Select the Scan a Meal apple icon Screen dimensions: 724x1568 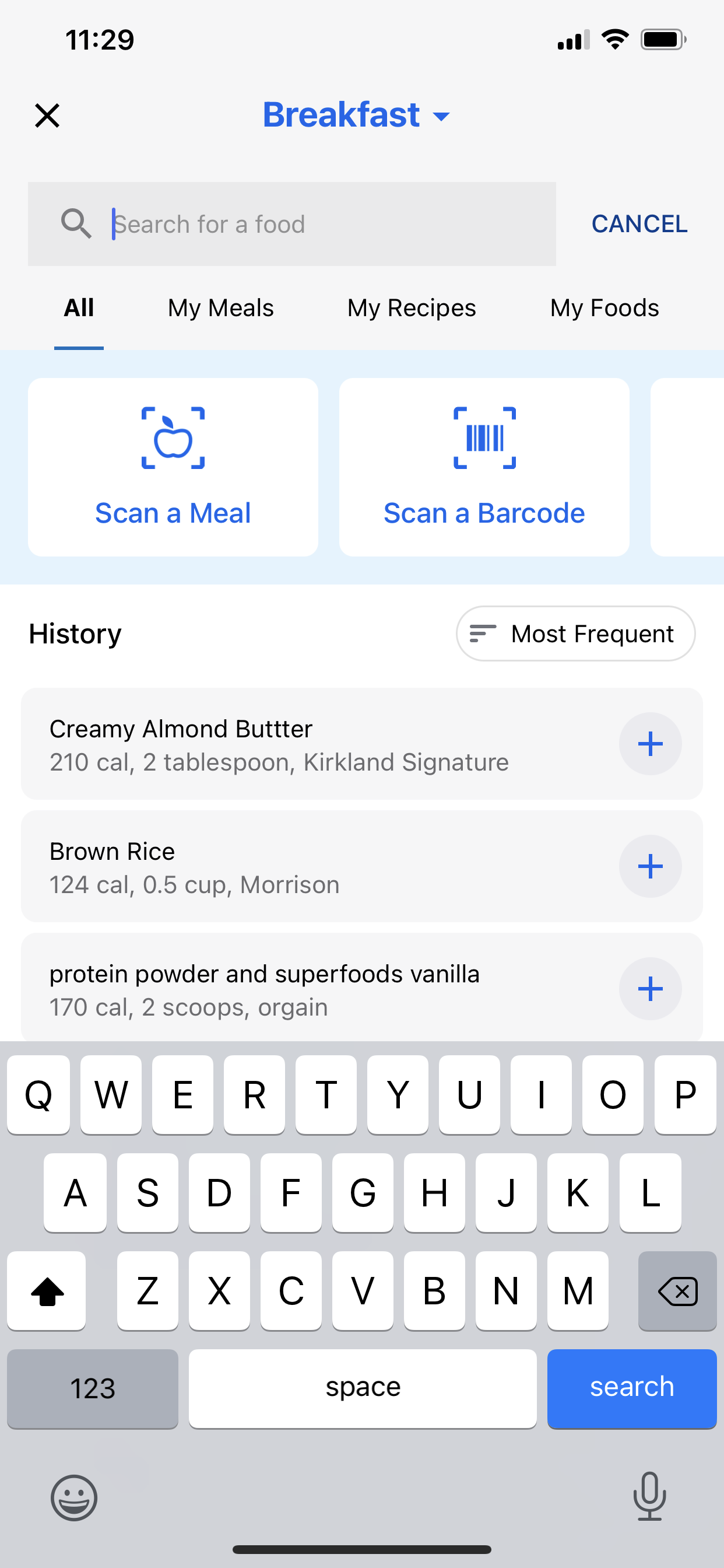point(173,437)
